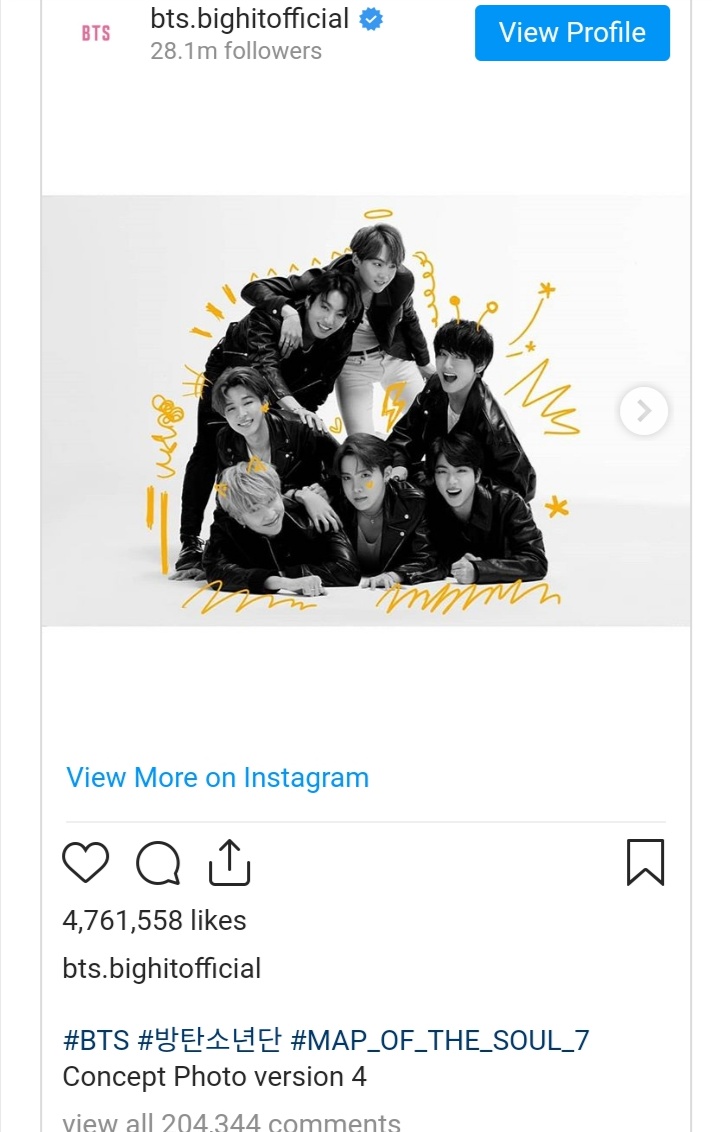Open the BTS concept photo post
Image resolution: width=717 pixels, height=1132 pixels.
coord(365,411)
